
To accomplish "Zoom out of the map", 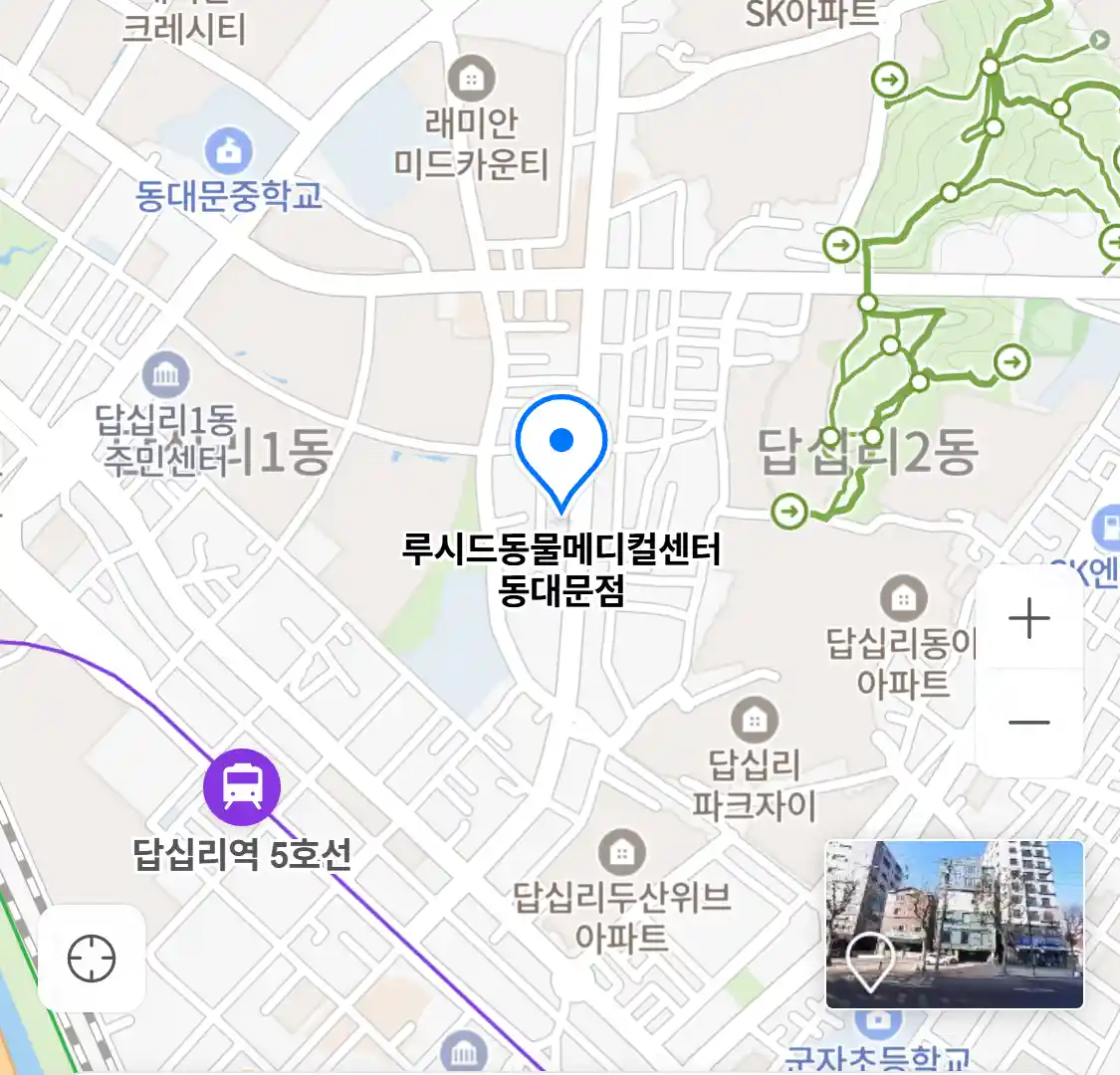I will 1028,723.
